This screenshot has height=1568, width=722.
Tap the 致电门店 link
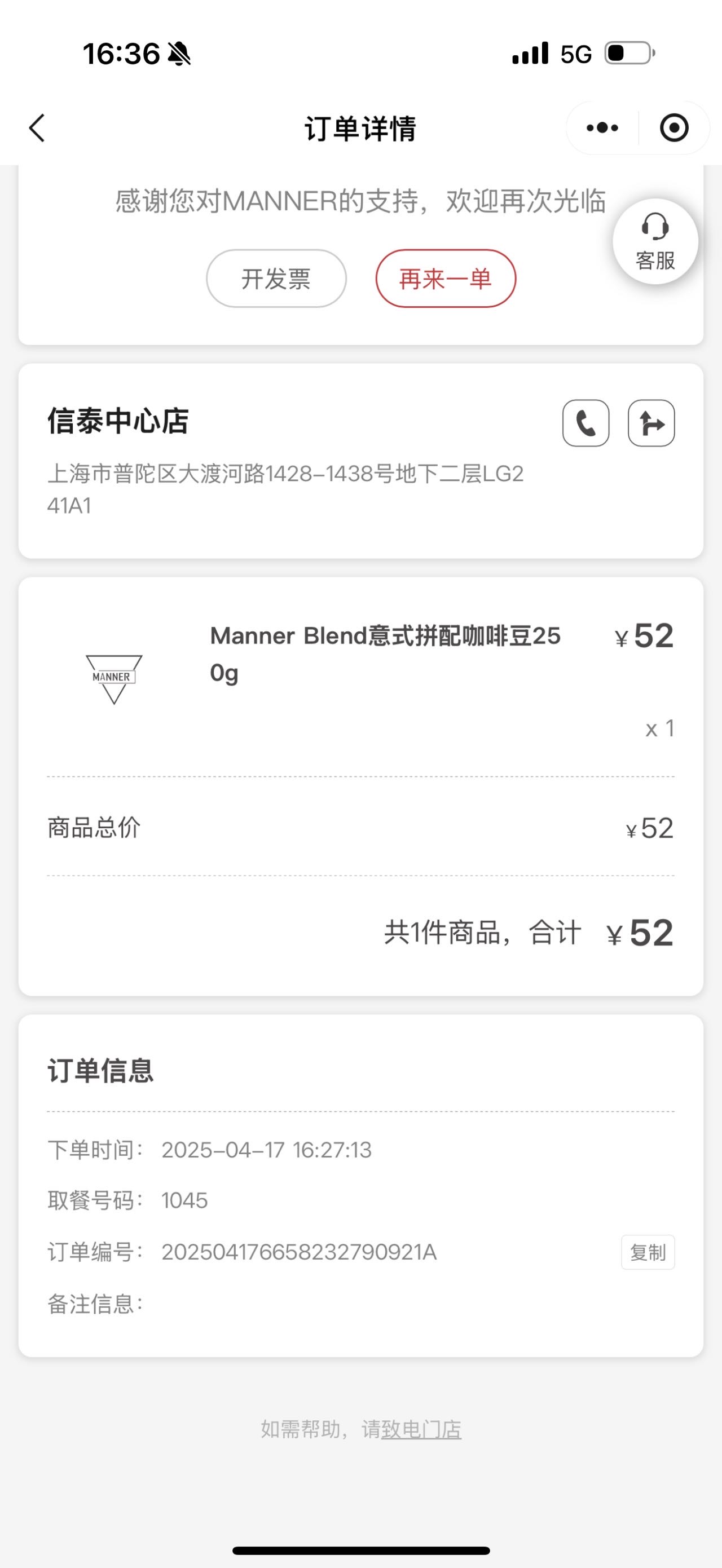click(421, 1429)
